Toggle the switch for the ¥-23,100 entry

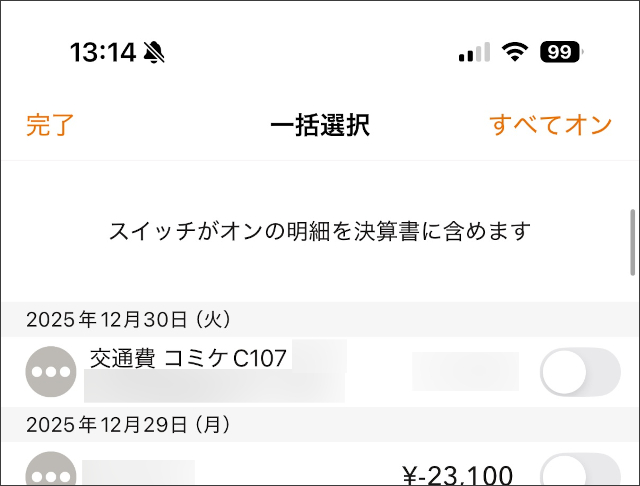(x=580, y=472)
